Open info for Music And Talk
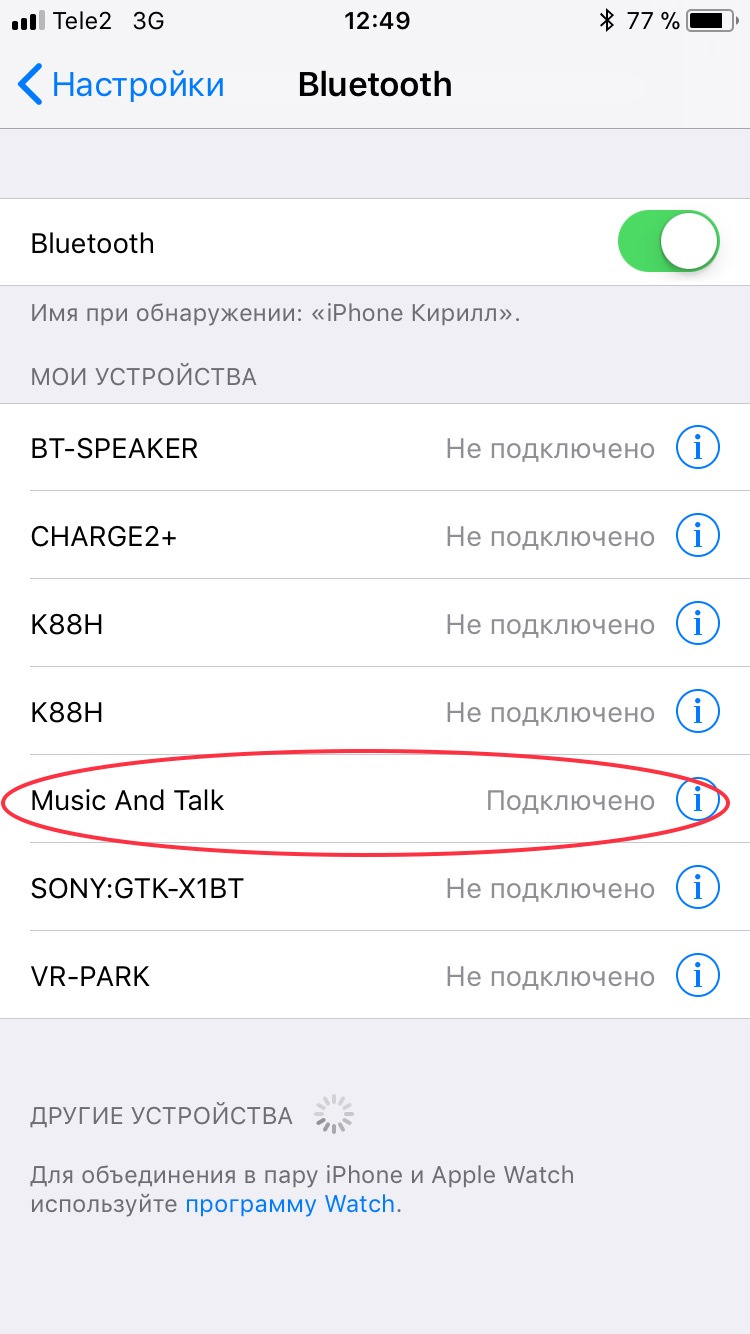The image size is (750, 1334). click(697, 800)
